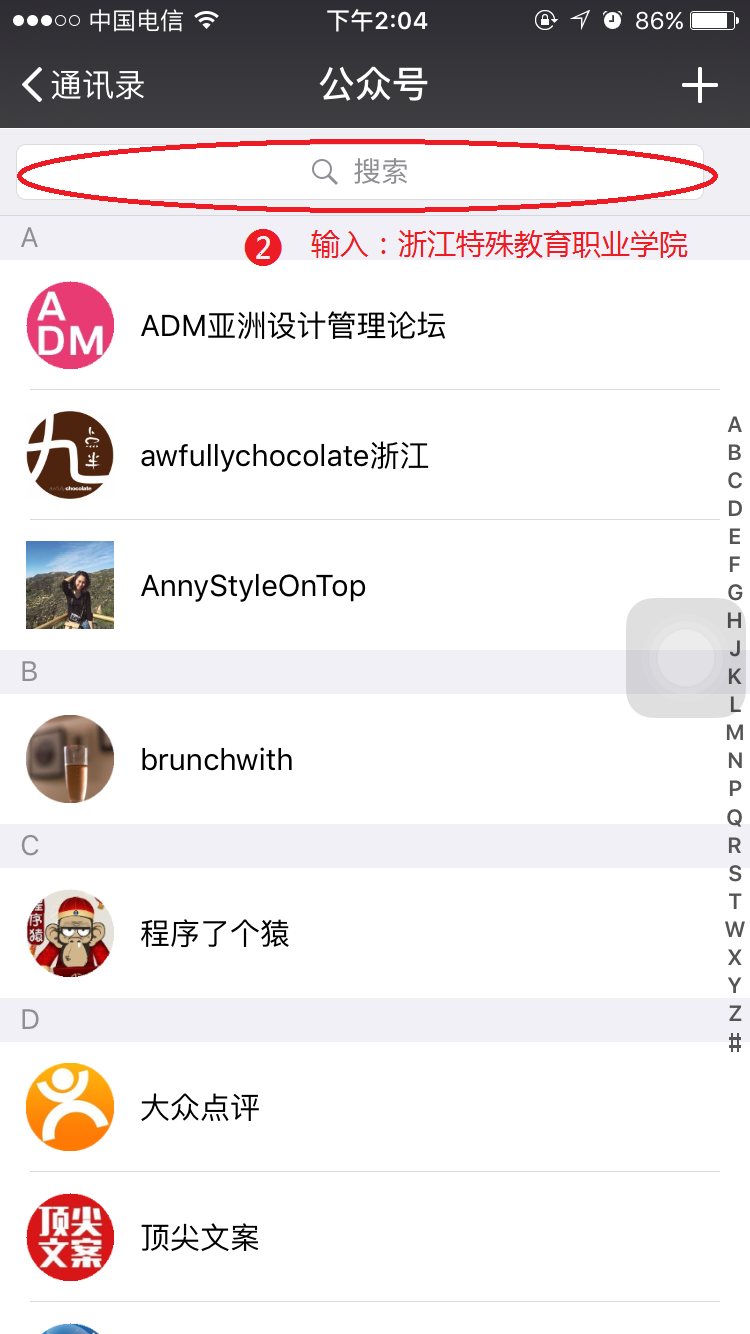Open 程序了个猿 account
750x1334 pixels.
point(215,934)
